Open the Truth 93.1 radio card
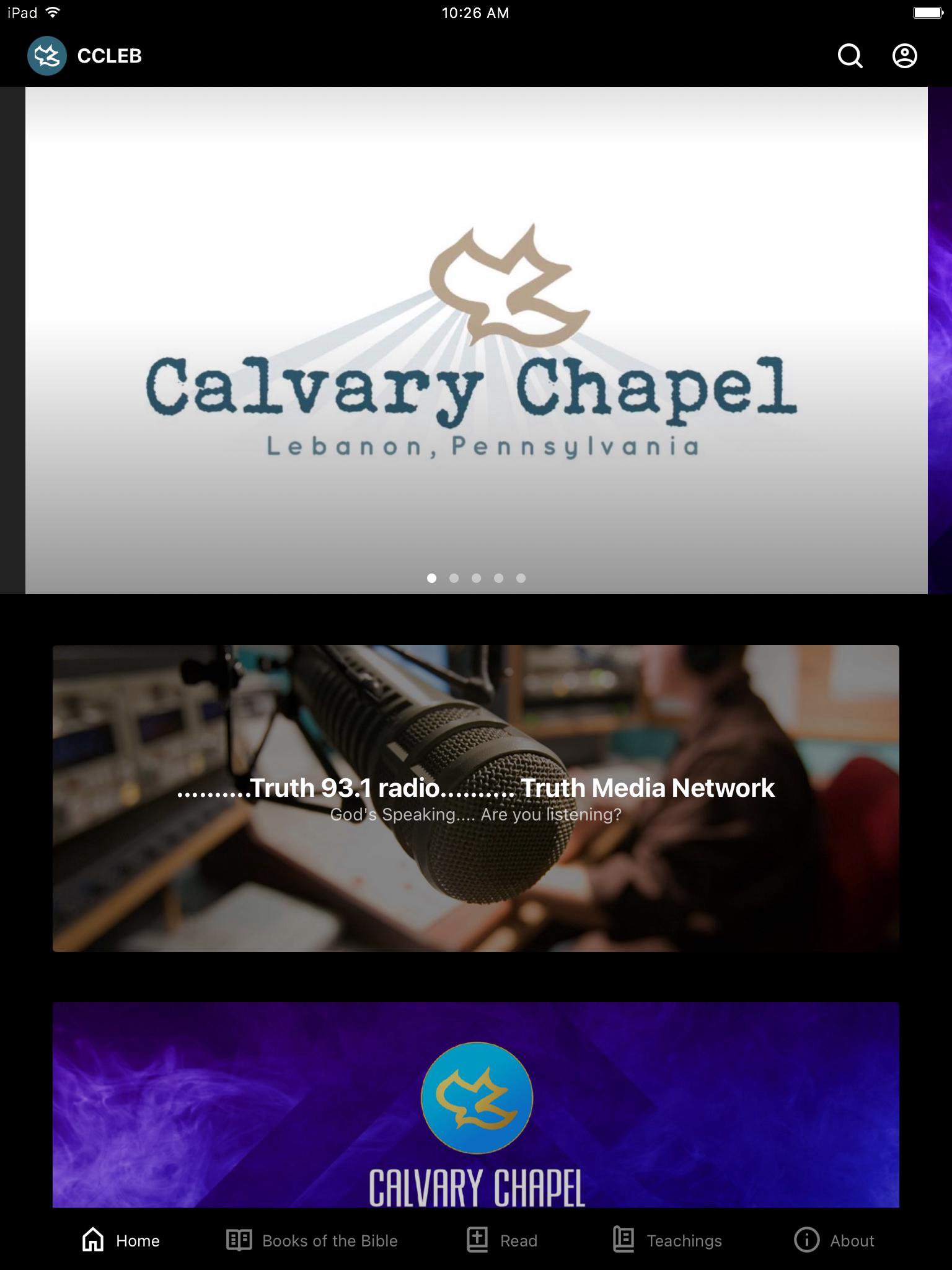This screenshot has height=1270, width=952. click(x=476, y=798)
